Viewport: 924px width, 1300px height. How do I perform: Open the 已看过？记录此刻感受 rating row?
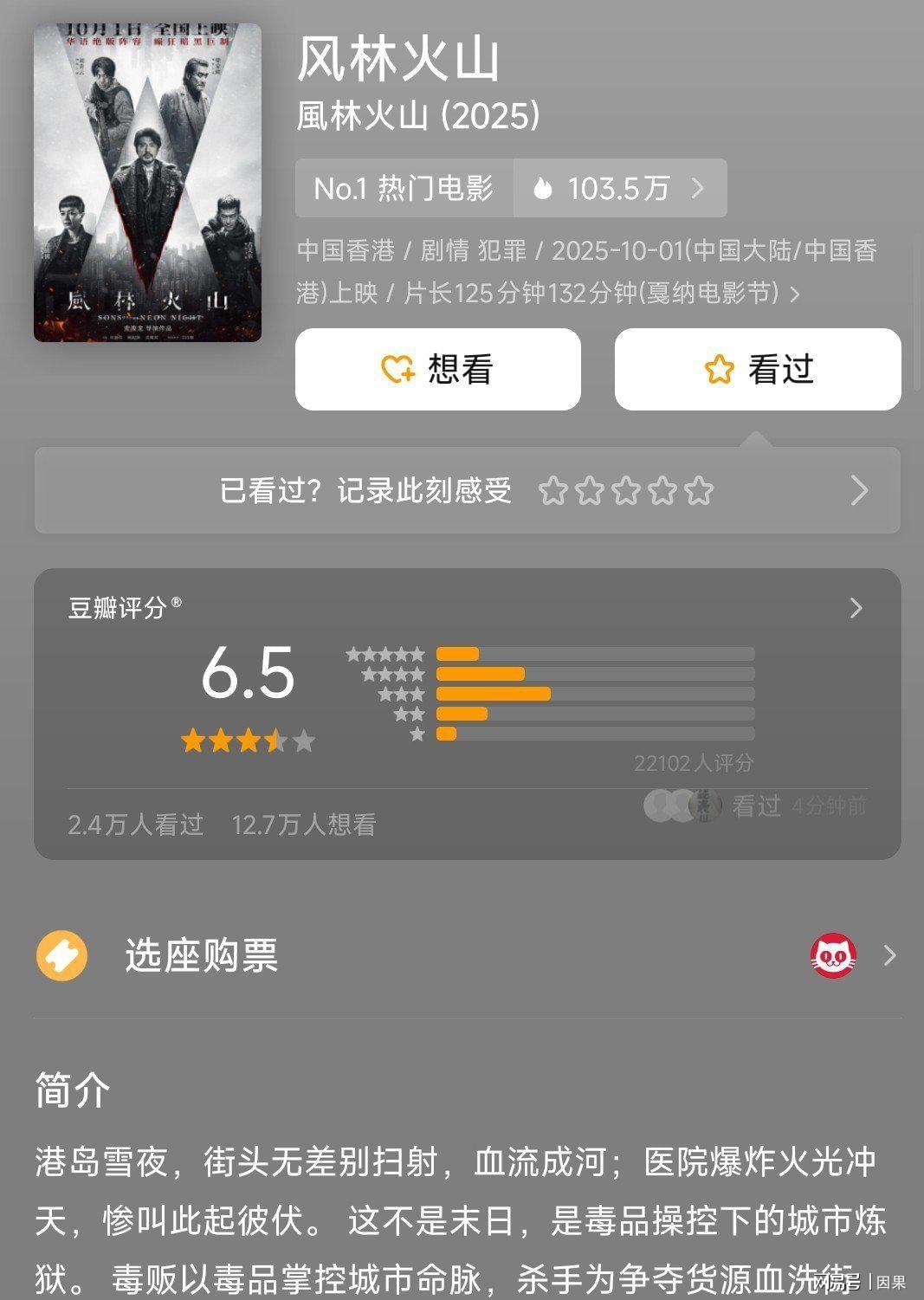coord(467,490)
